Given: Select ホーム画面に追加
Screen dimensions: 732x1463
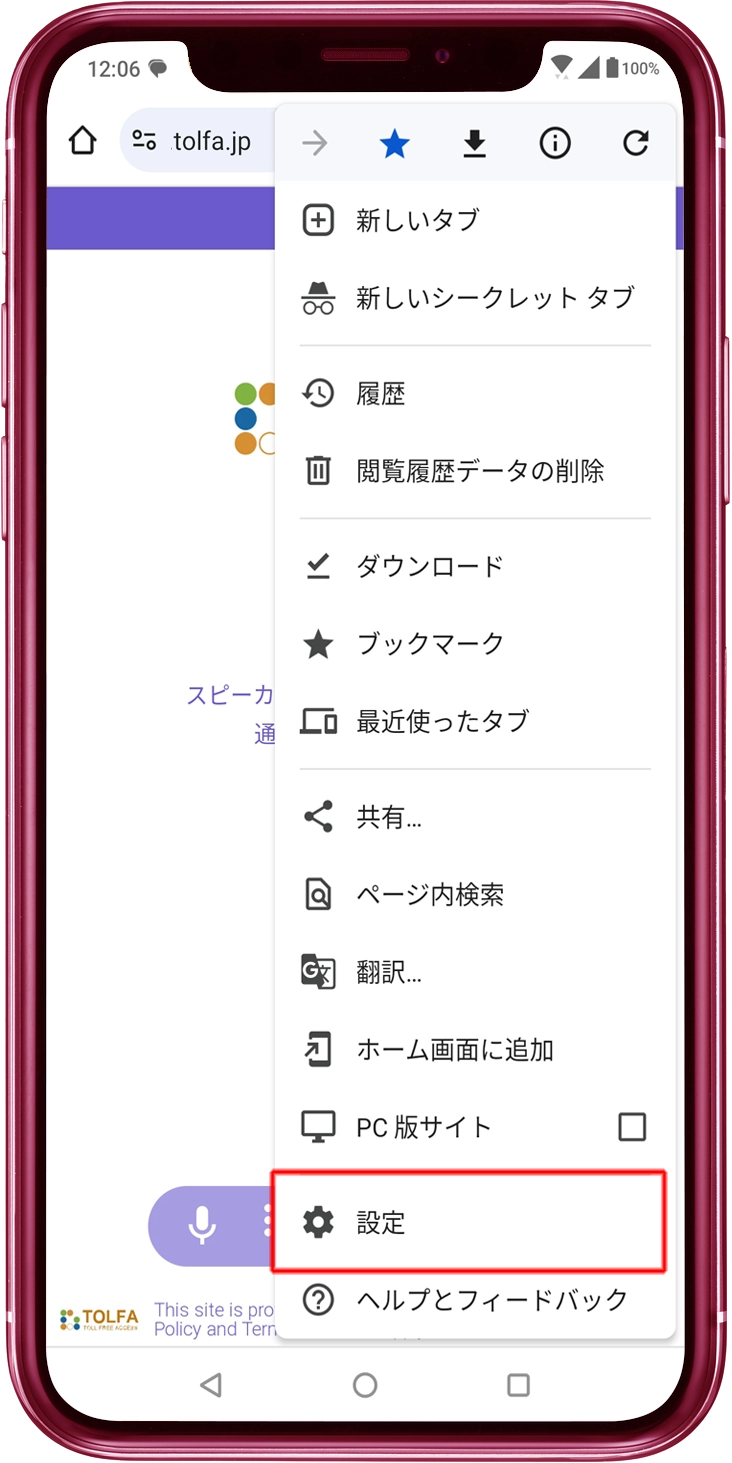Looking at the screenshot, I should 455,1049.
